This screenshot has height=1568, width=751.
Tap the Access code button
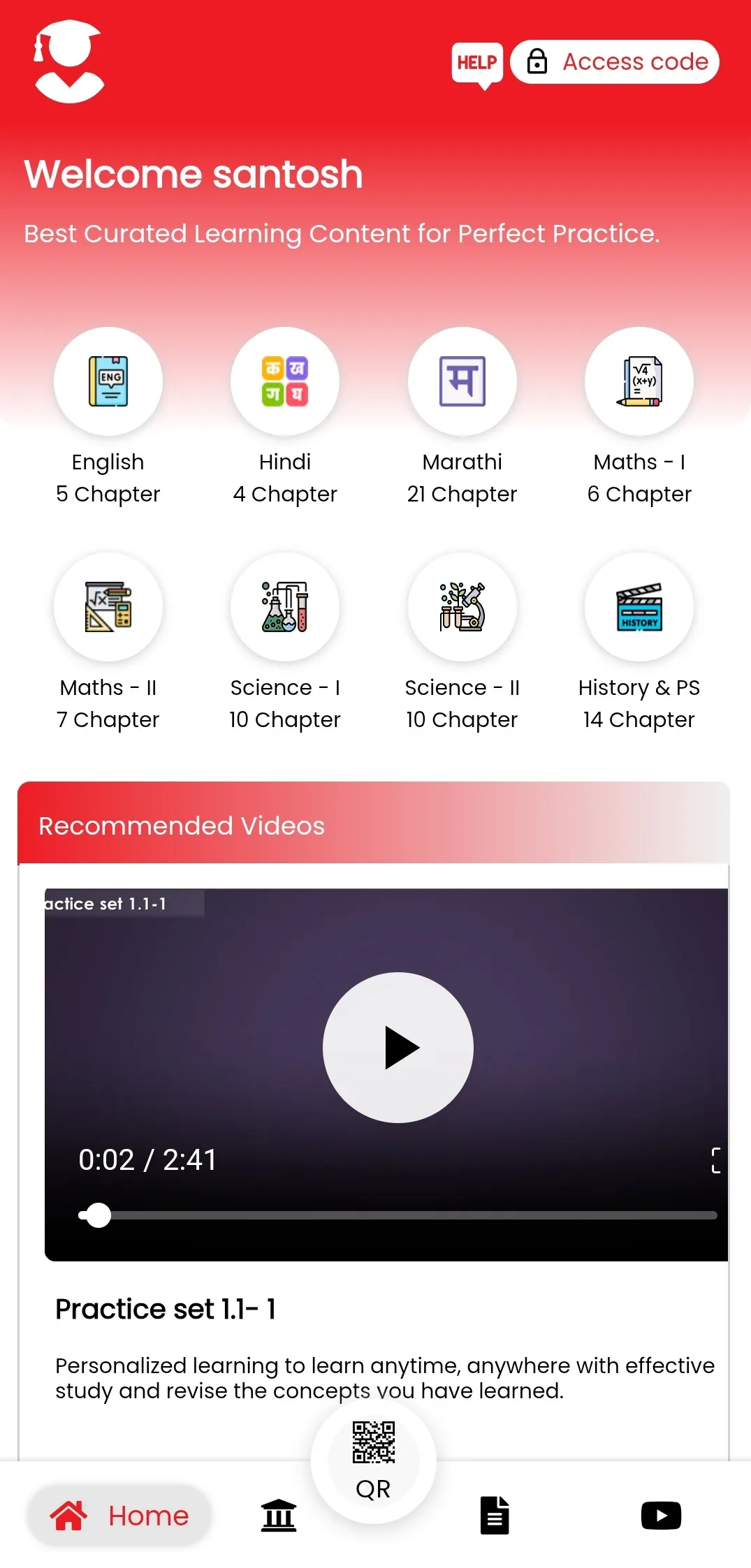[x=615, y=62]
